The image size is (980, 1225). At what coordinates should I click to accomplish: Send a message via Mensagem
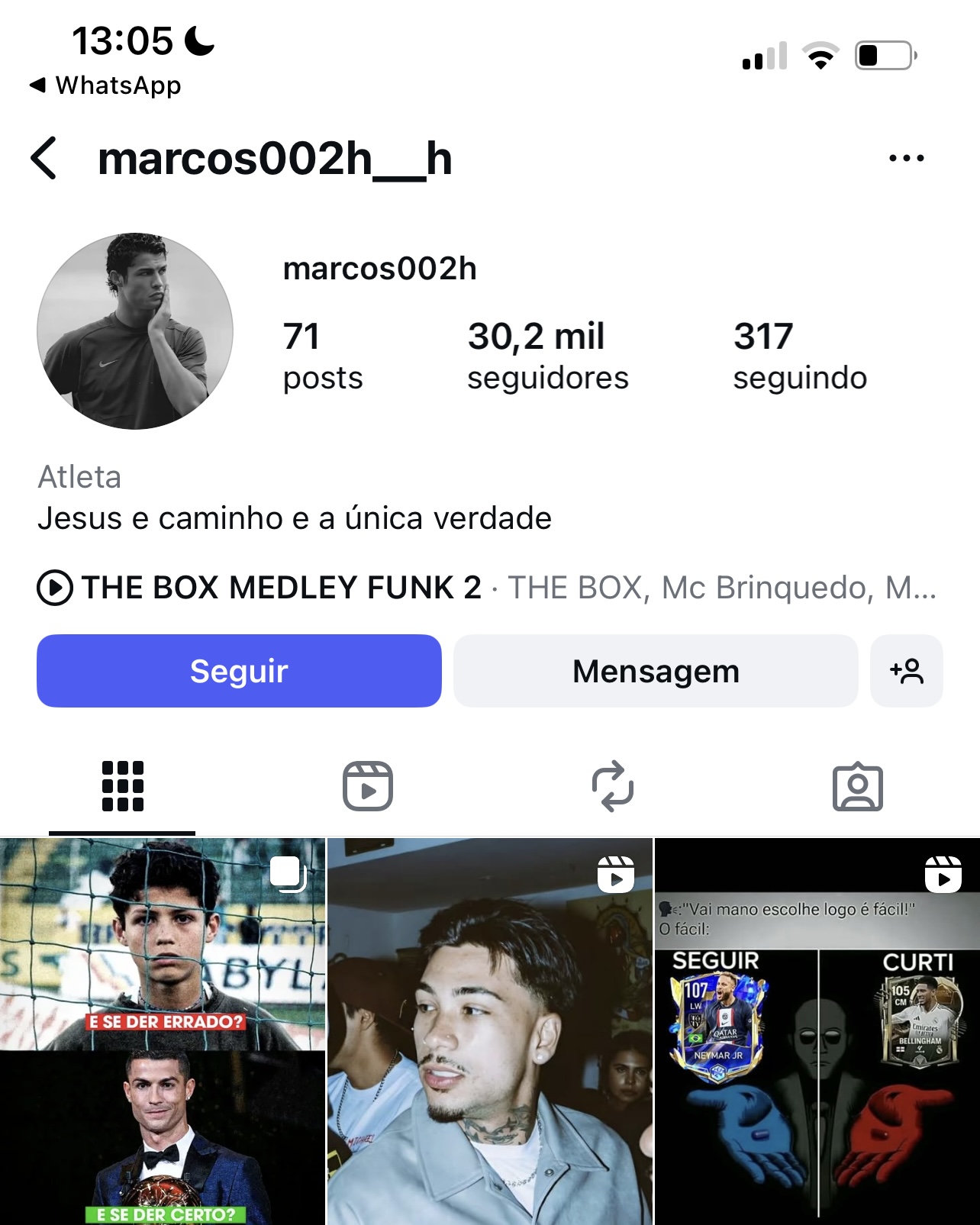point(656,671)
